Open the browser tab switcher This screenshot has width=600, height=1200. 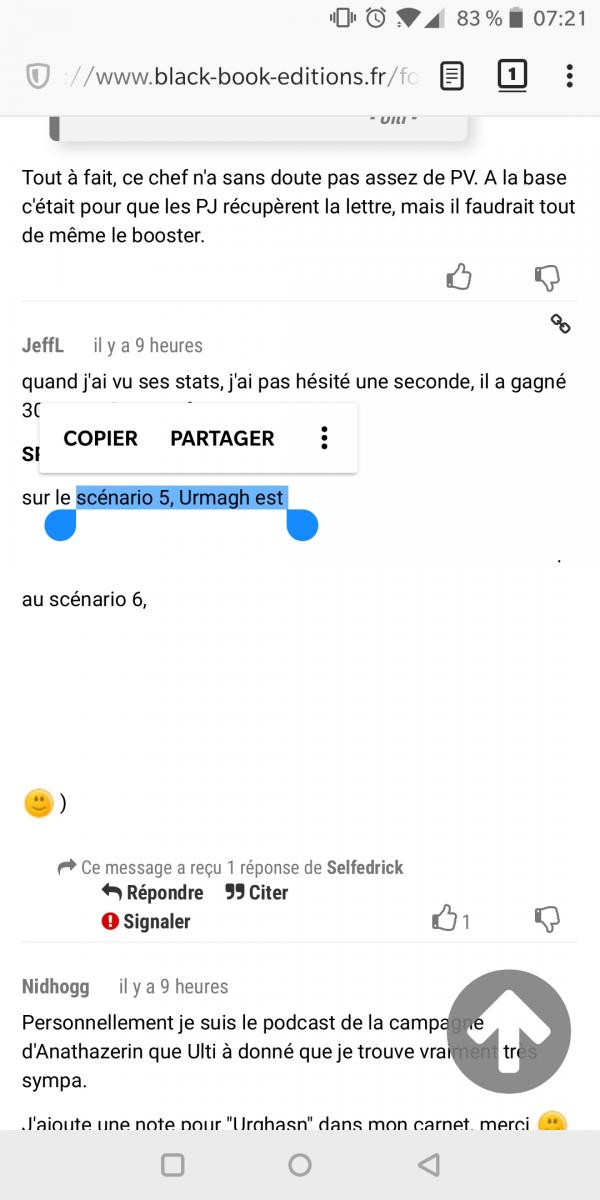click(x=512, y=76)
